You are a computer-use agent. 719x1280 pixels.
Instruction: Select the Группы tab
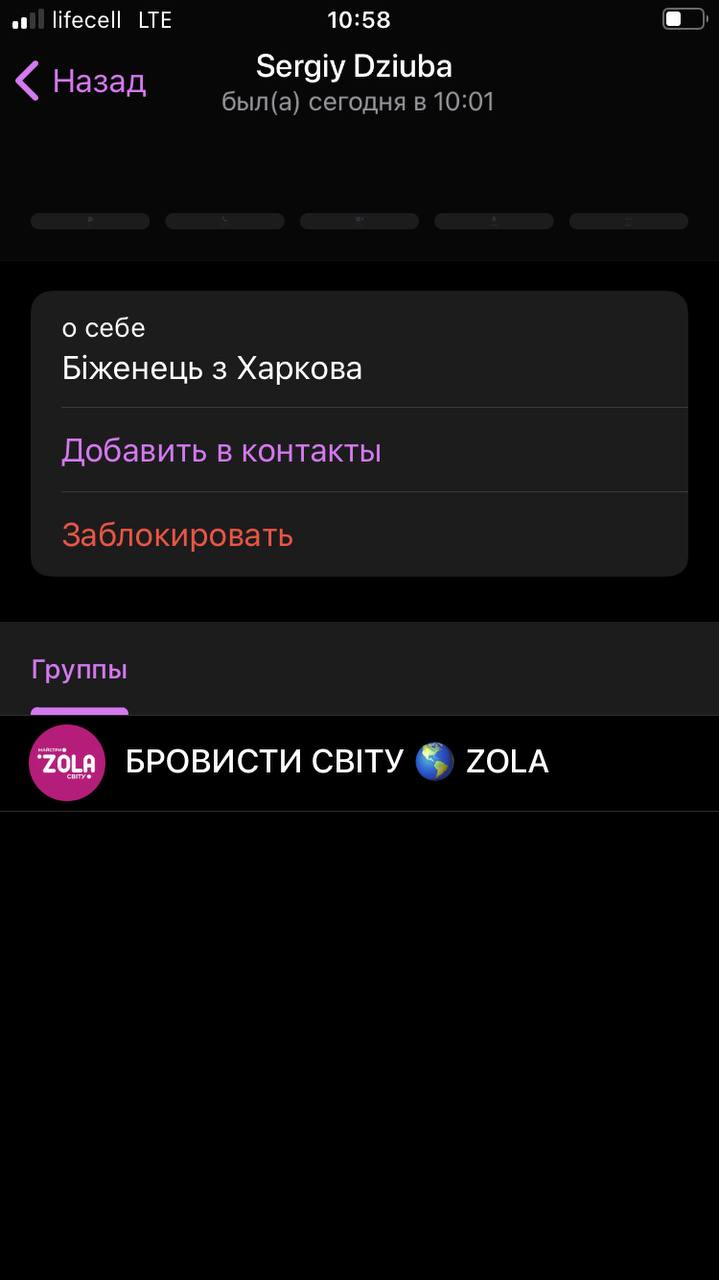tap(79, 669)
